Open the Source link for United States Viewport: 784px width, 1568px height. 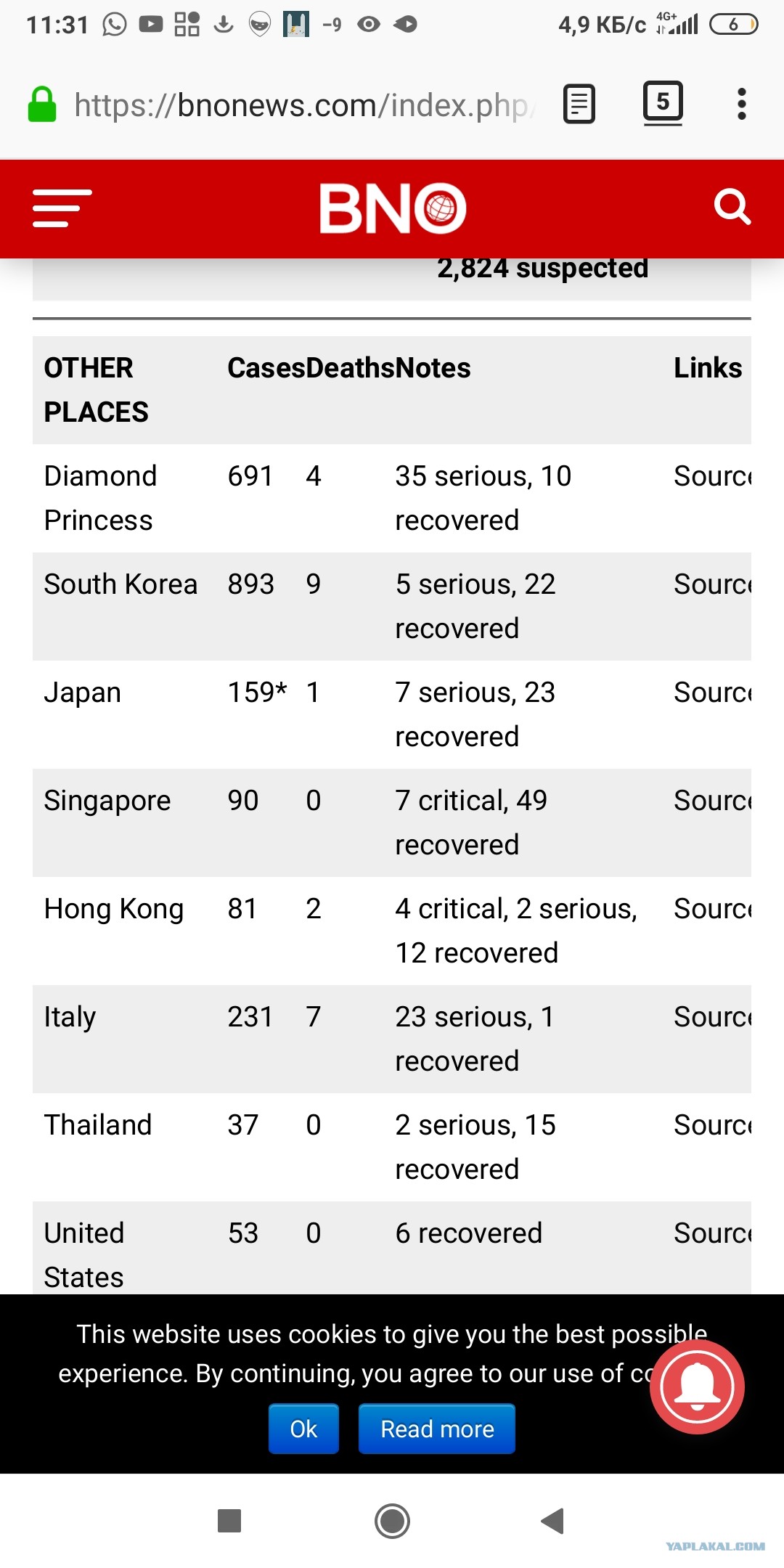712,1233
